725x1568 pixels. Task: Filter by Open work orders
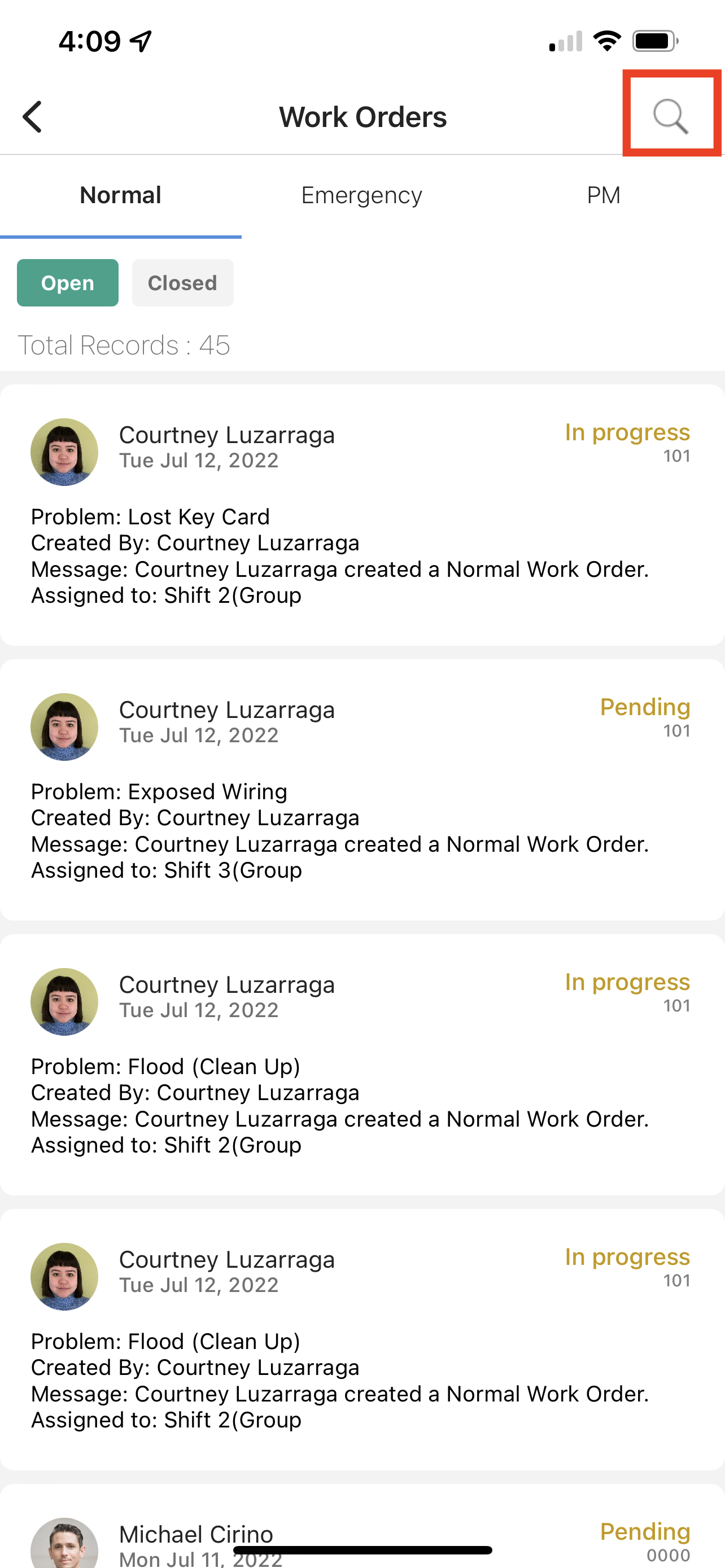pyautogui.click(x=68, y=283)
